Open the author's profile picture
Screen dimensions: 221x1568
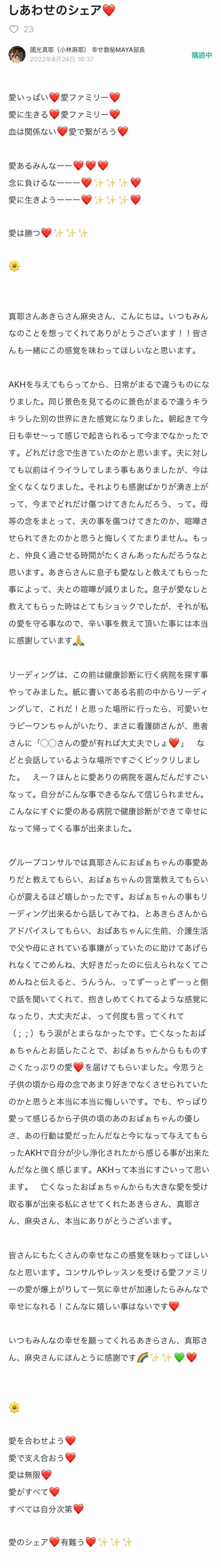tap(16, 54)
